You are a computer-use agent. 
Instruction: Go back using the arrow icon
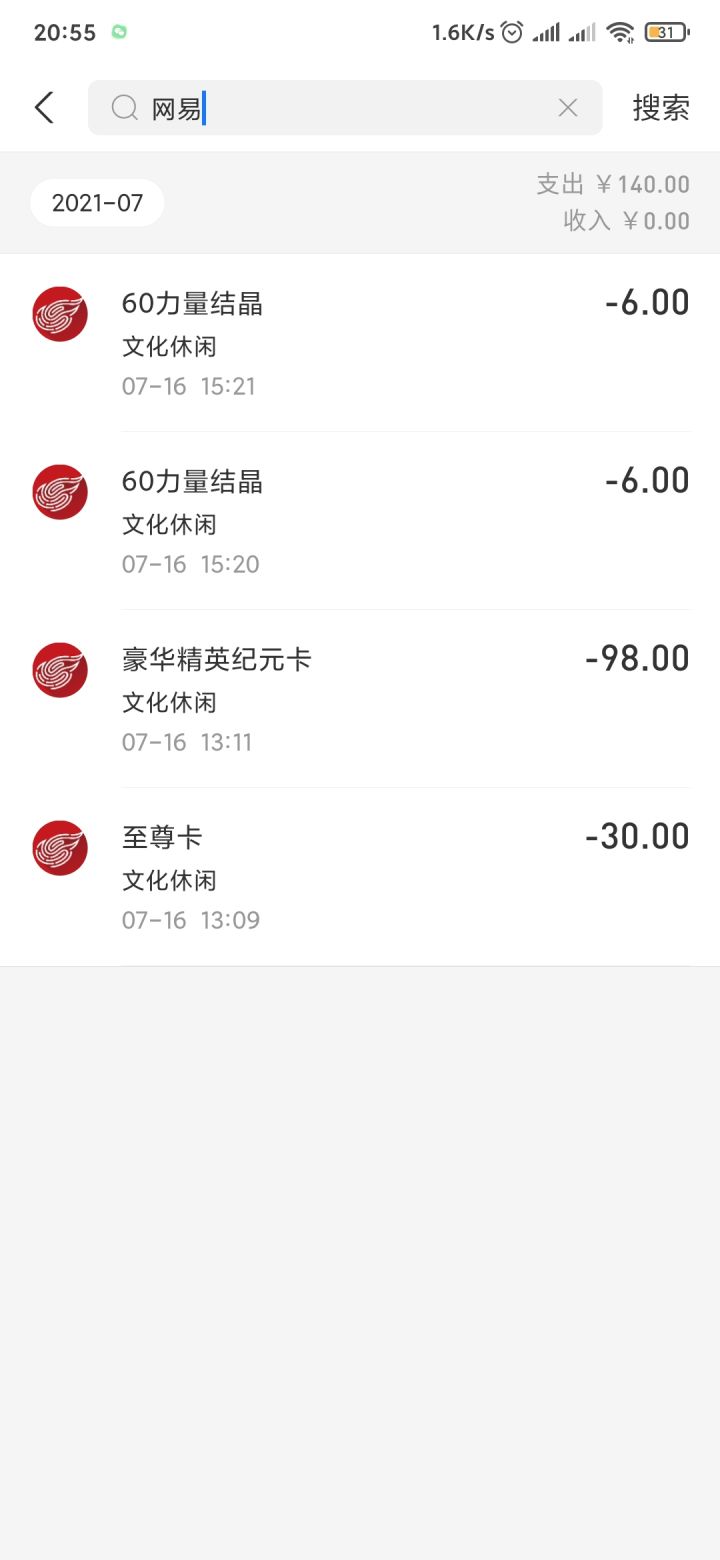point(44,108)
